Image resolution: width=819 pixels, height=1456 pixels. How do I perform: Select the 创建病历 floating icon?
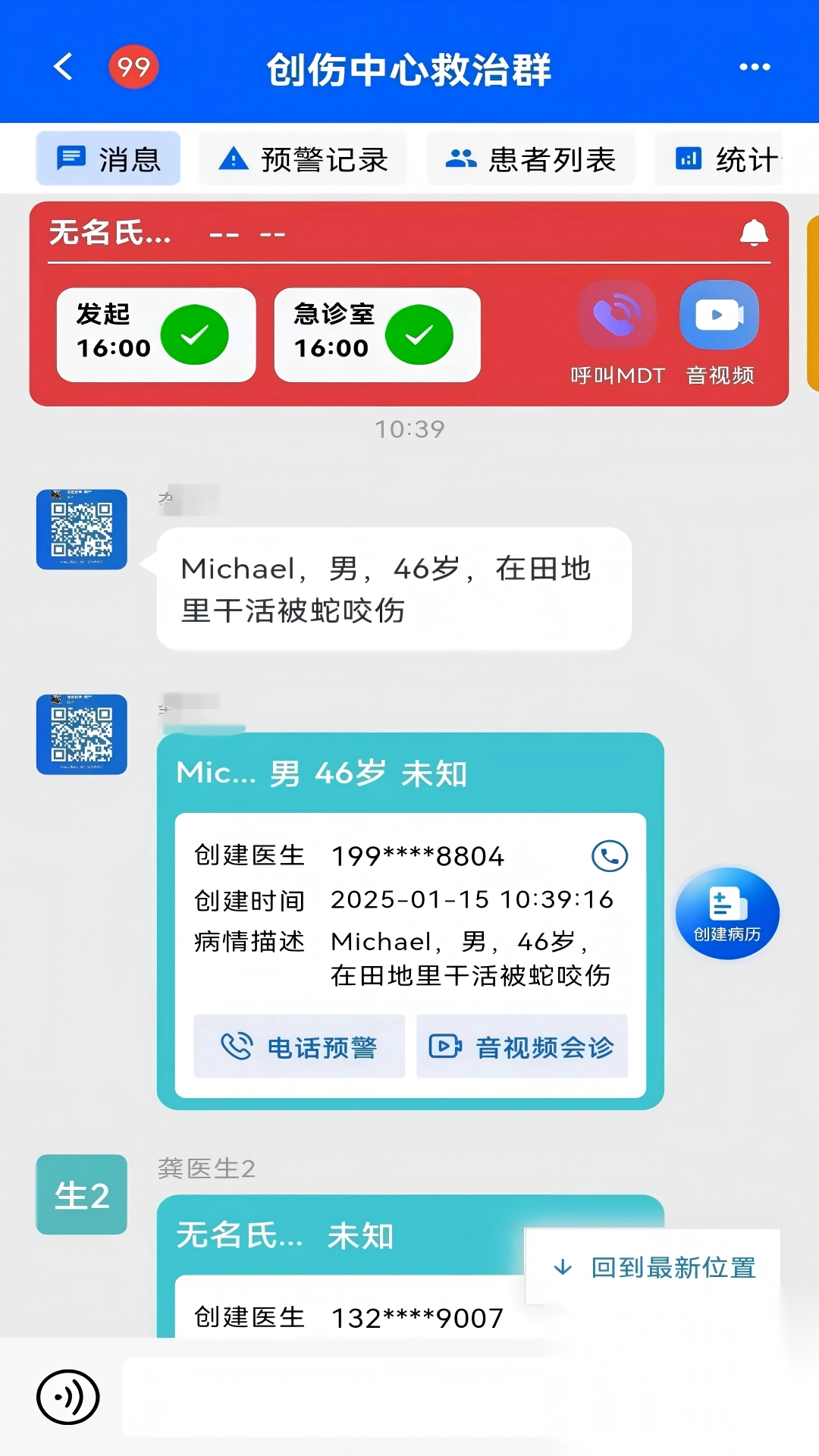click(x=726, y=914)
